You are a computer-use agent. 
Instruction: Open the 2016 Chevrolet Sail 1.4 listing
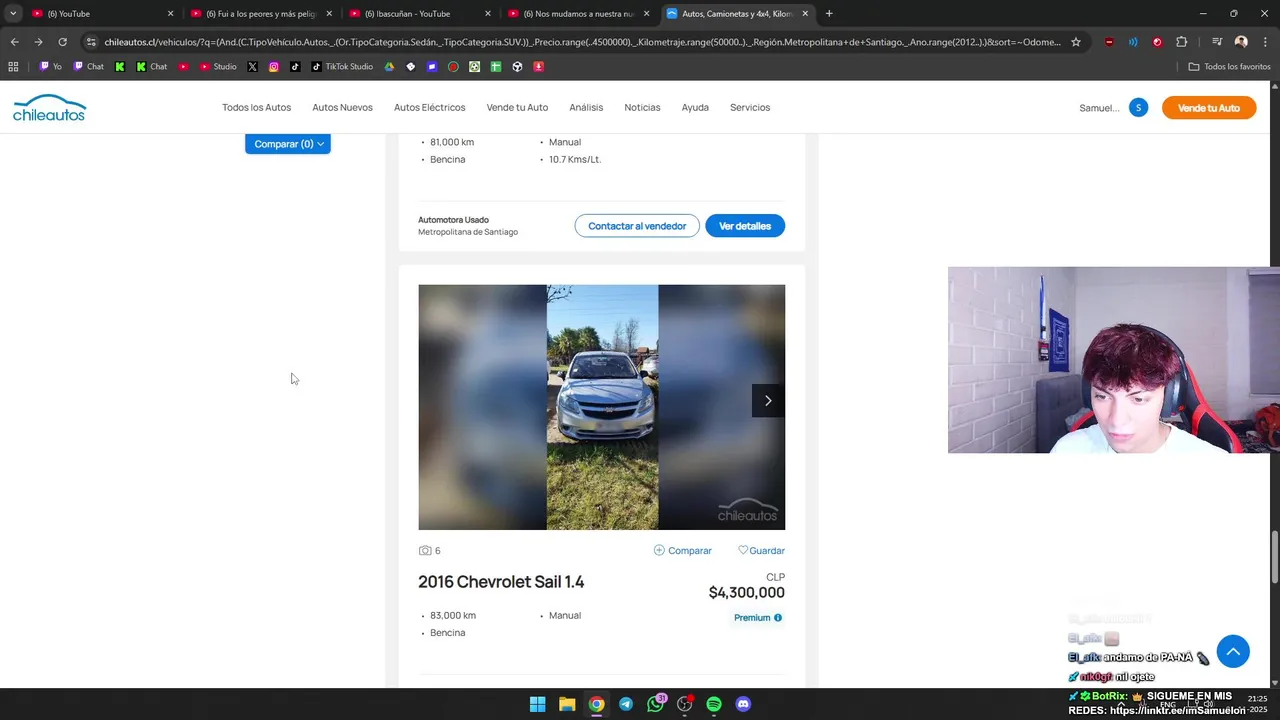point(501,582)
